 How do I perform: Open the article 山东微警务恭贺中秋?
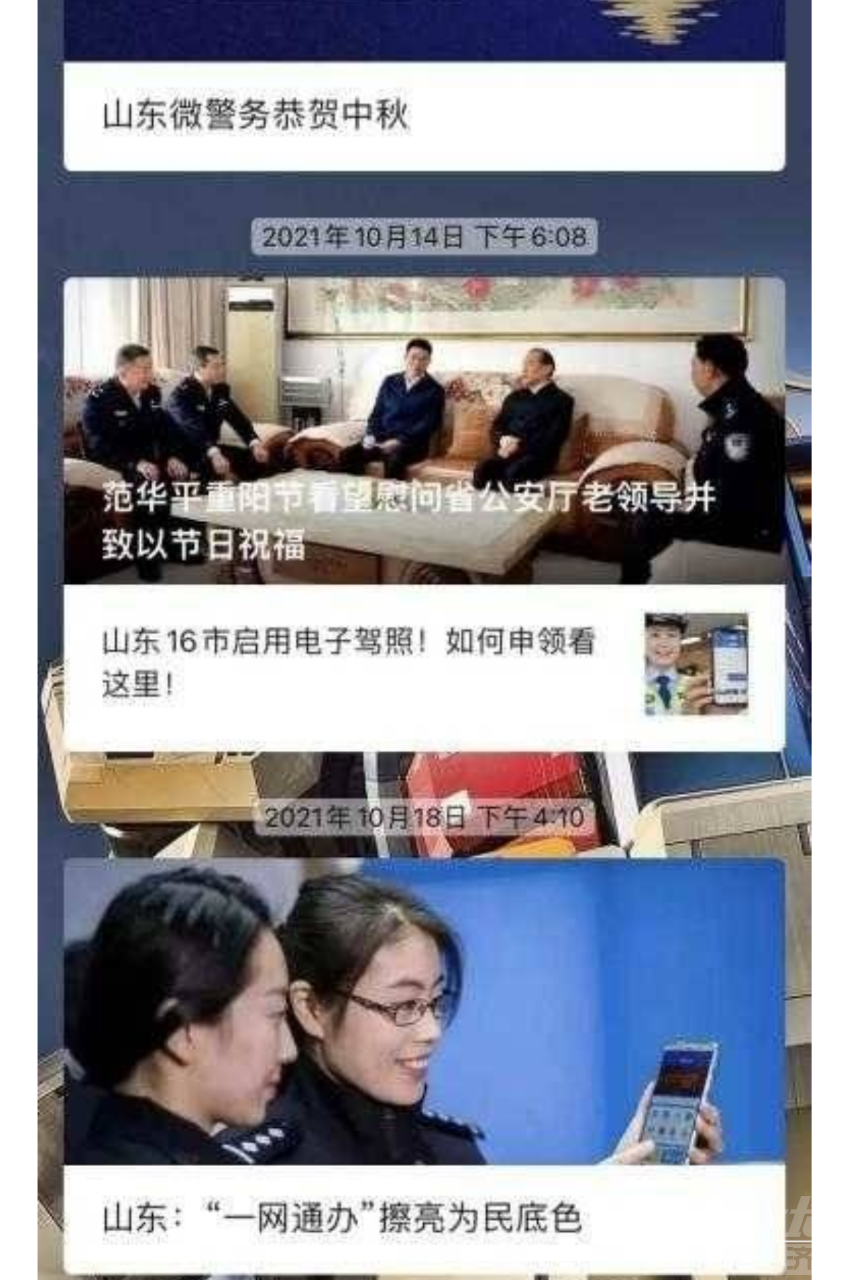tap(256, 116)
